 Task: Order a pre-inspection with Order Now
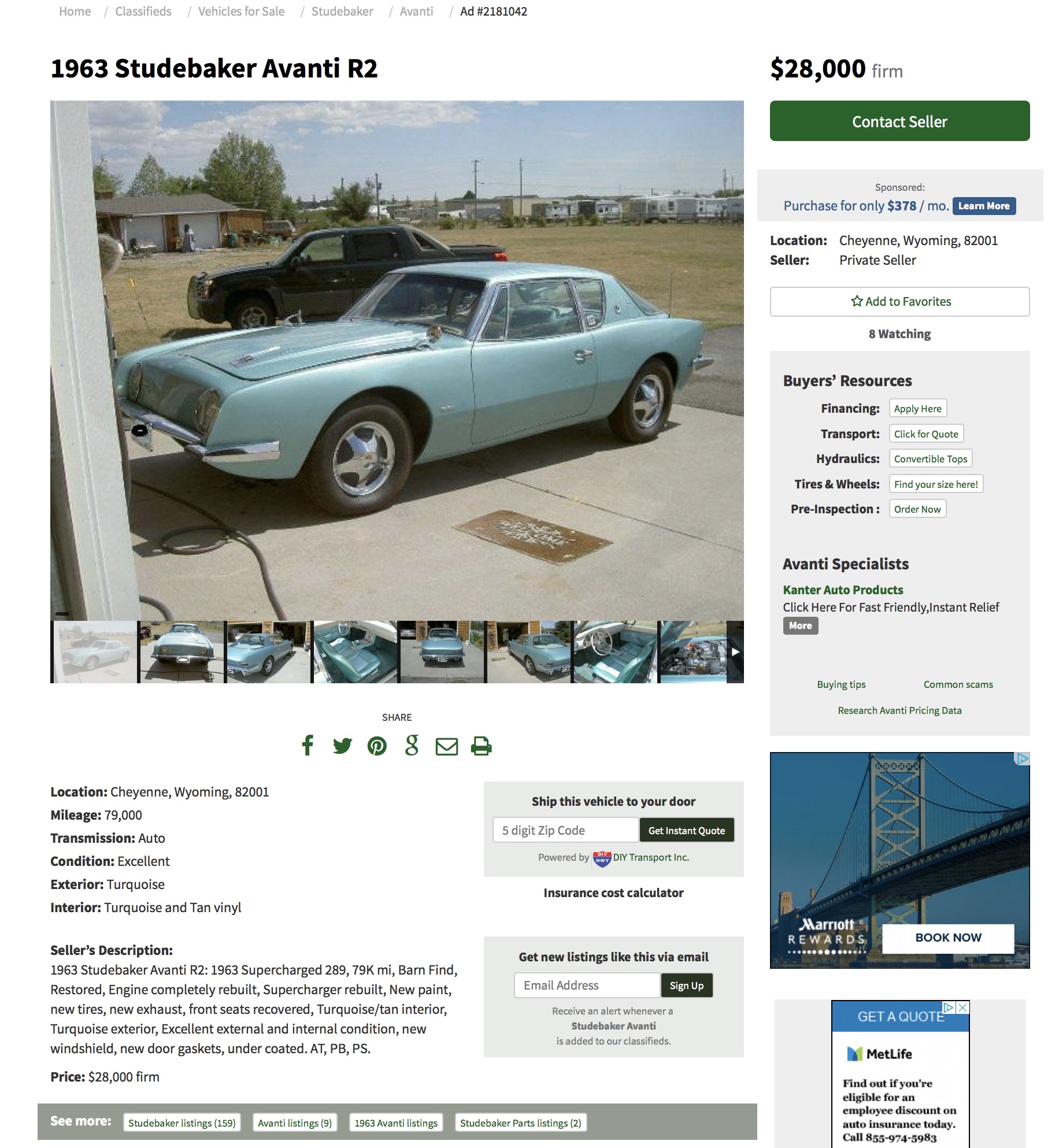pos(917,509)
